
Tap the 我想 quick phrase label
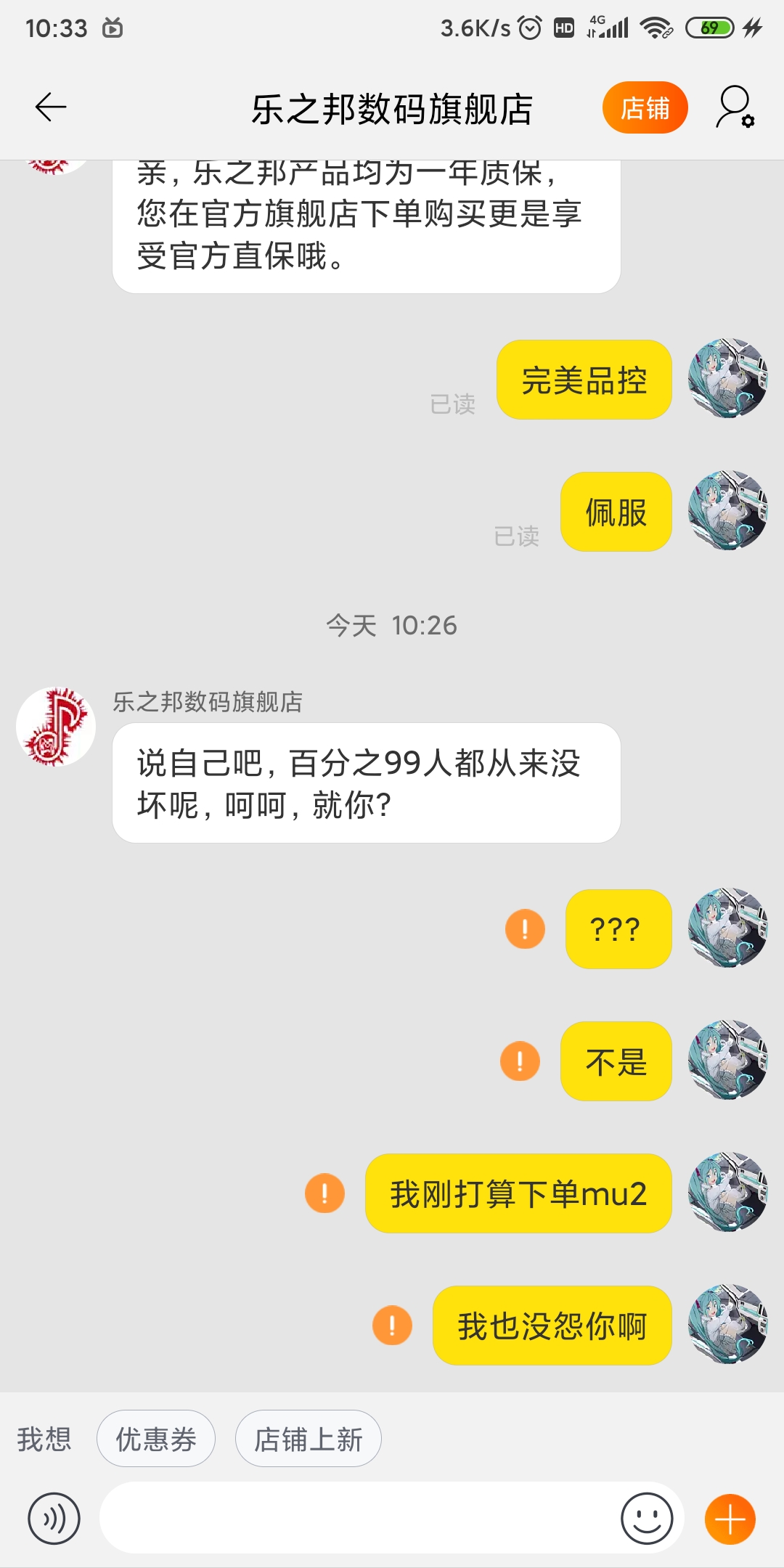pos(45,1438)
